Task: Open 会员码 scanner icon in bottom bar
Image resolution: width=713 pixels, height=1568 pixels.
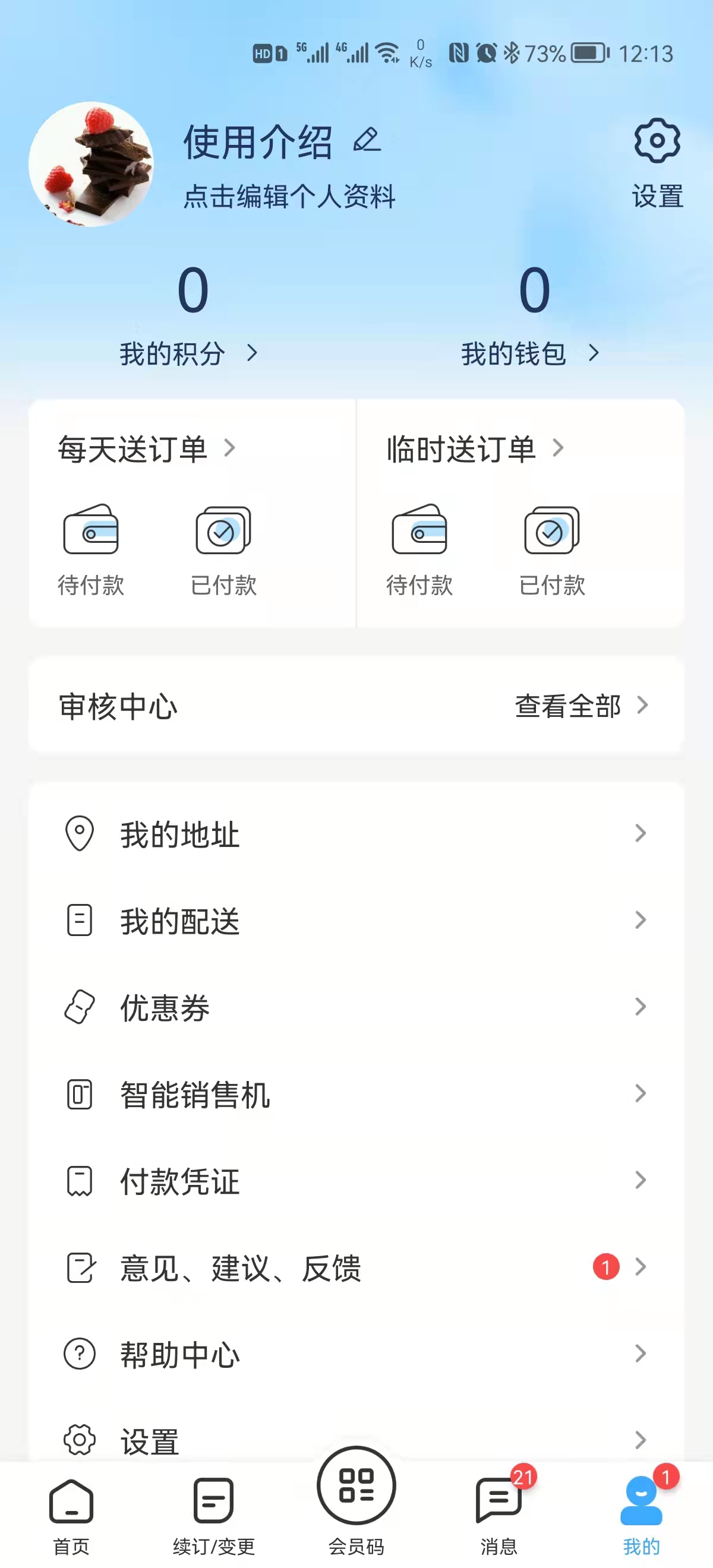Action: point(356,1485)
